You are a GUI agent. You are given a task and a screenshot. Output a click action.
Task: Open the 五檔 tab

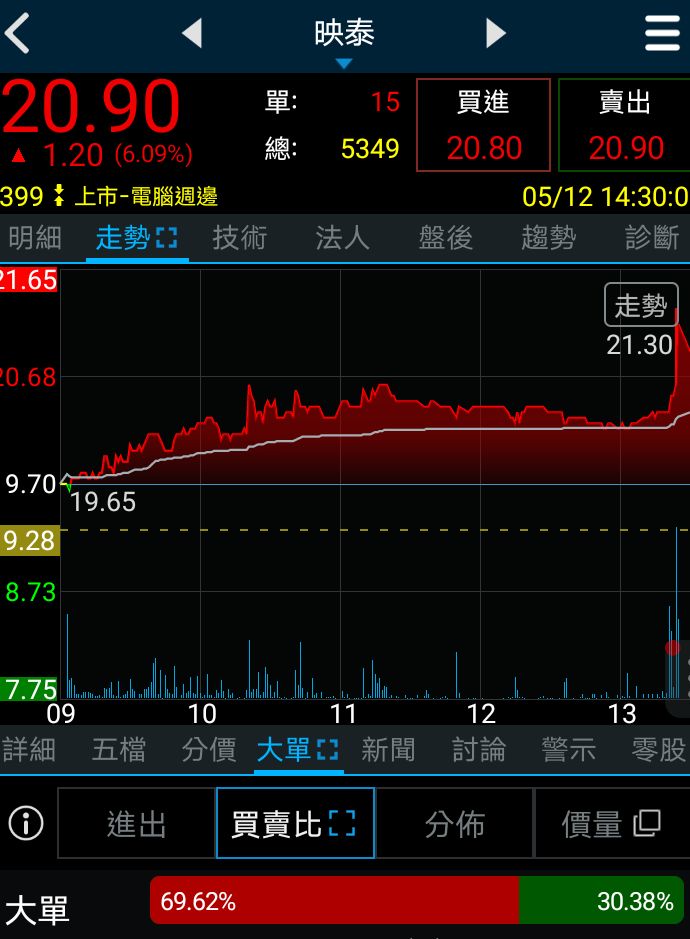119,750
